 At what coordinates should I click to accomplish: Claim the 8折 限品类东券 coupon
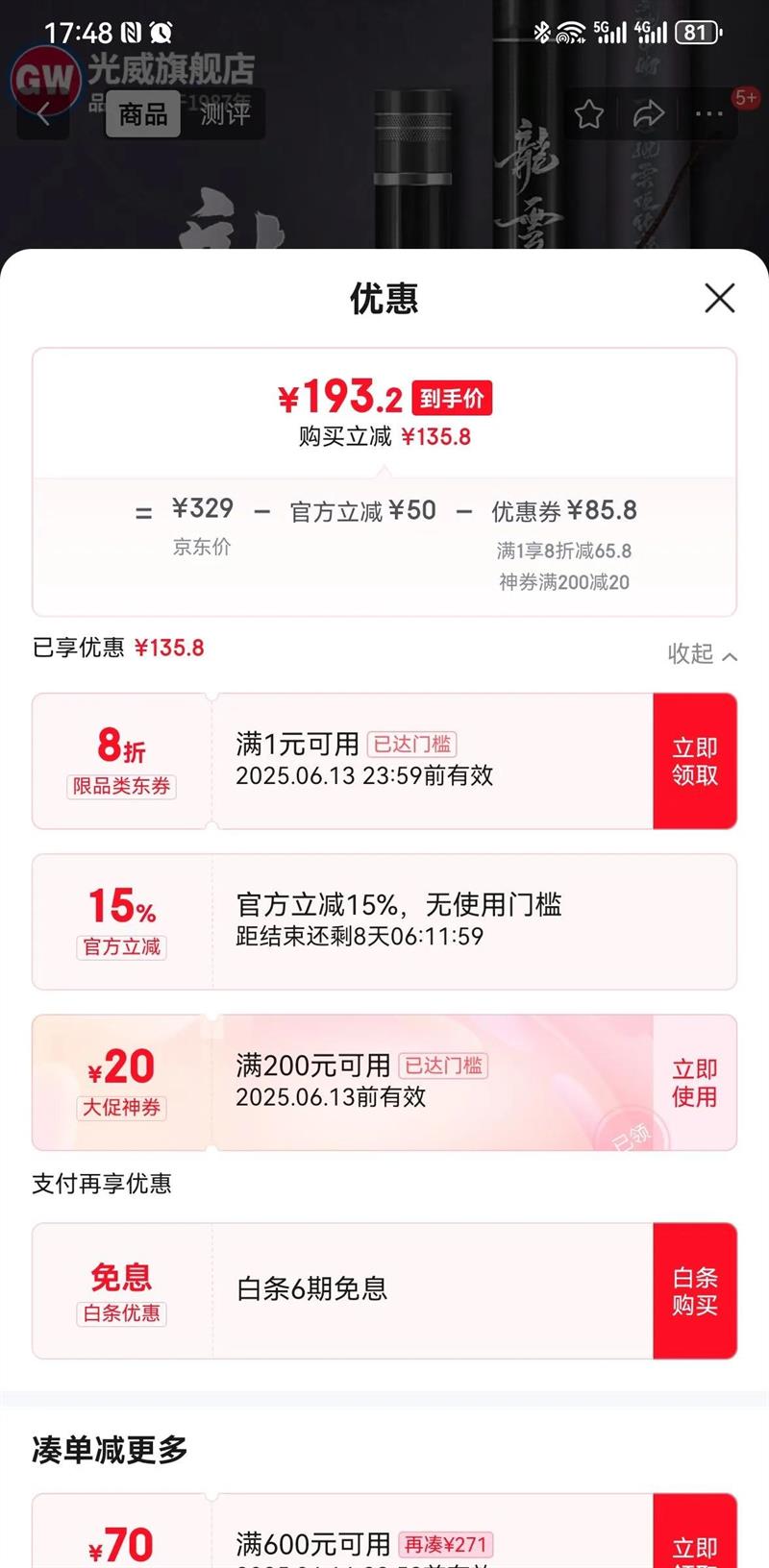click(695, 761)
